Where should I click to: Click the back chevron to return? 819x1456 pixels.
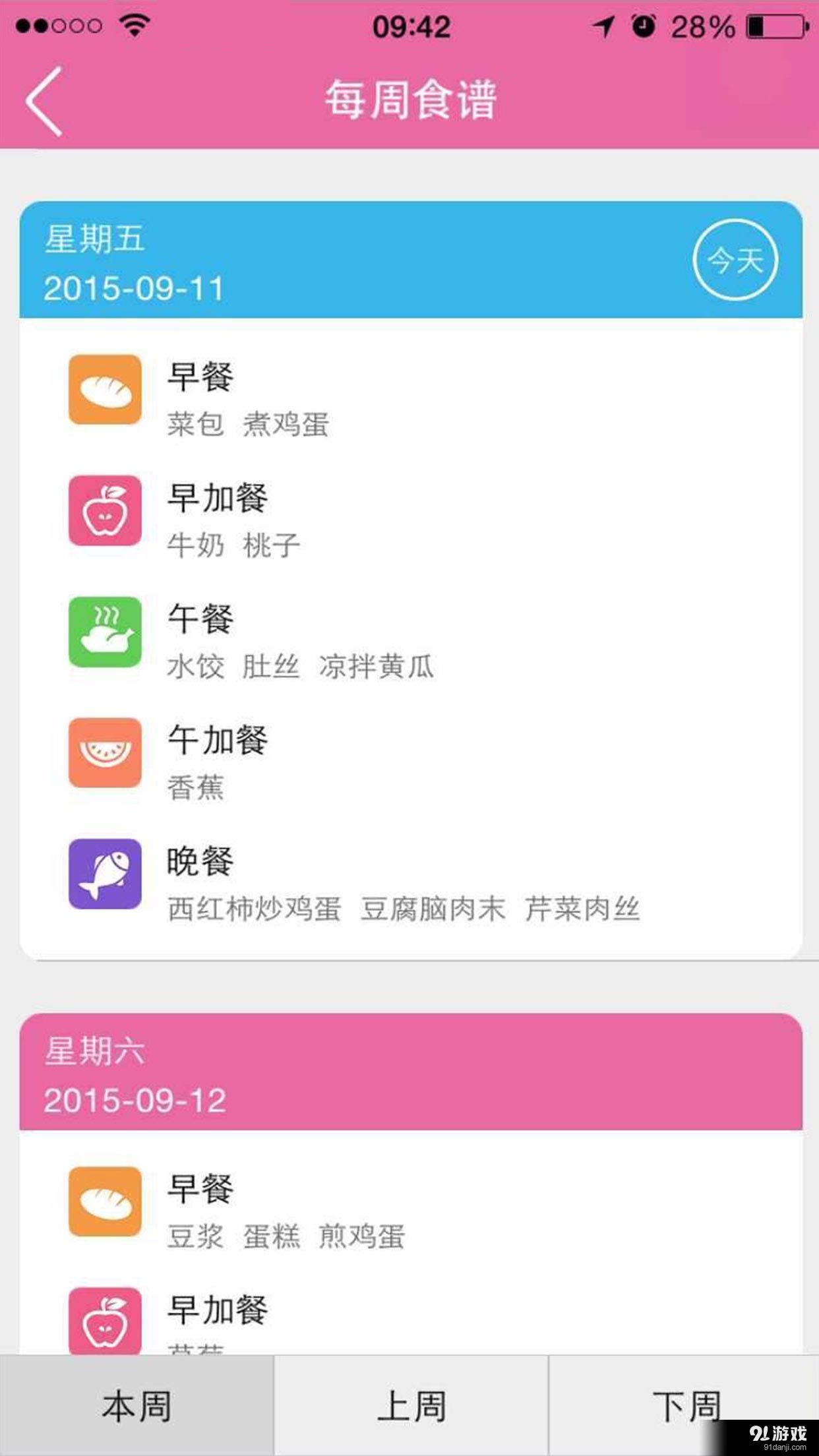44,99
